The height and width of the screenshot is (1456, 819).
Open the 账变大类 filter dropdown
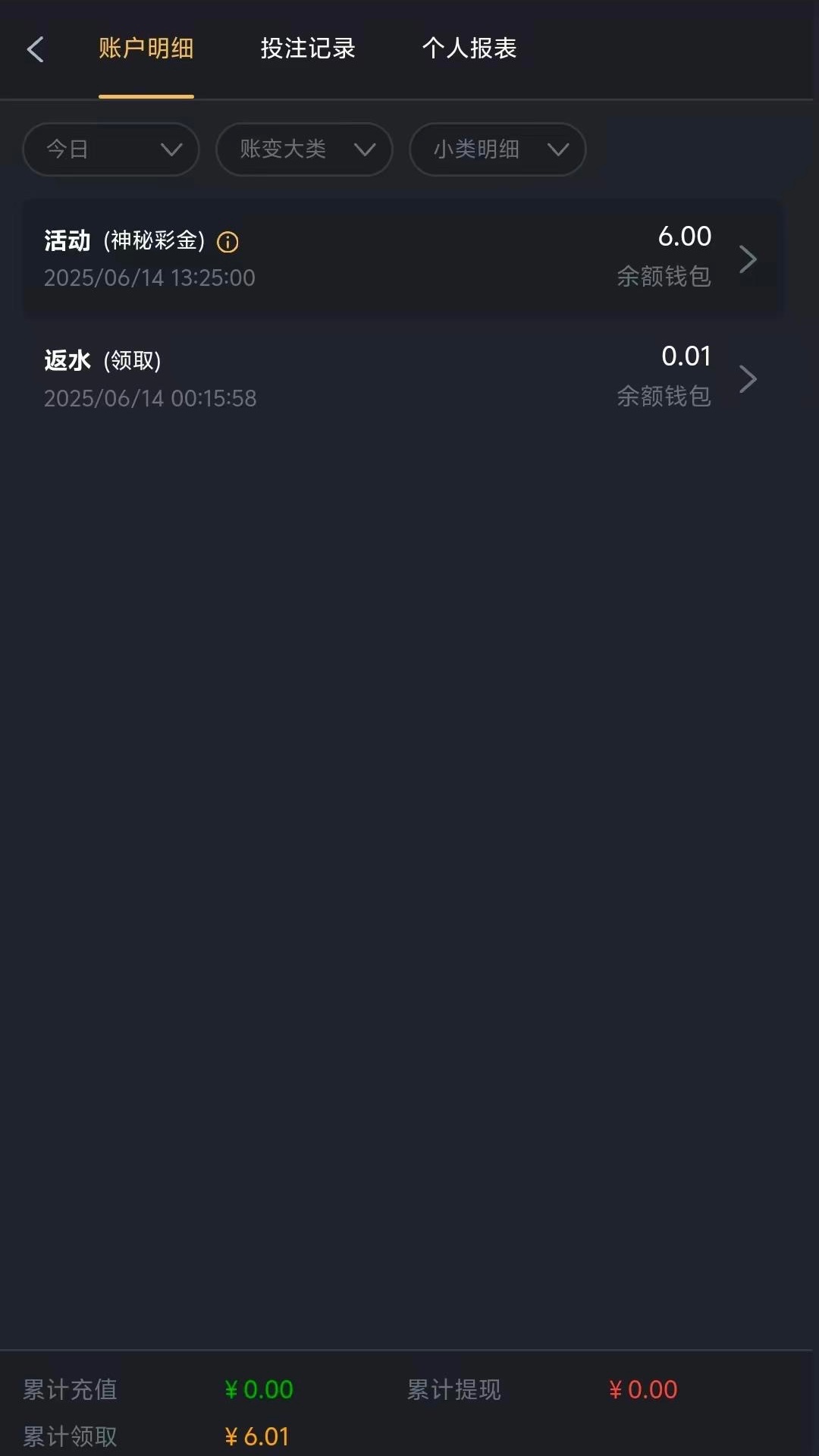[304, 149]
